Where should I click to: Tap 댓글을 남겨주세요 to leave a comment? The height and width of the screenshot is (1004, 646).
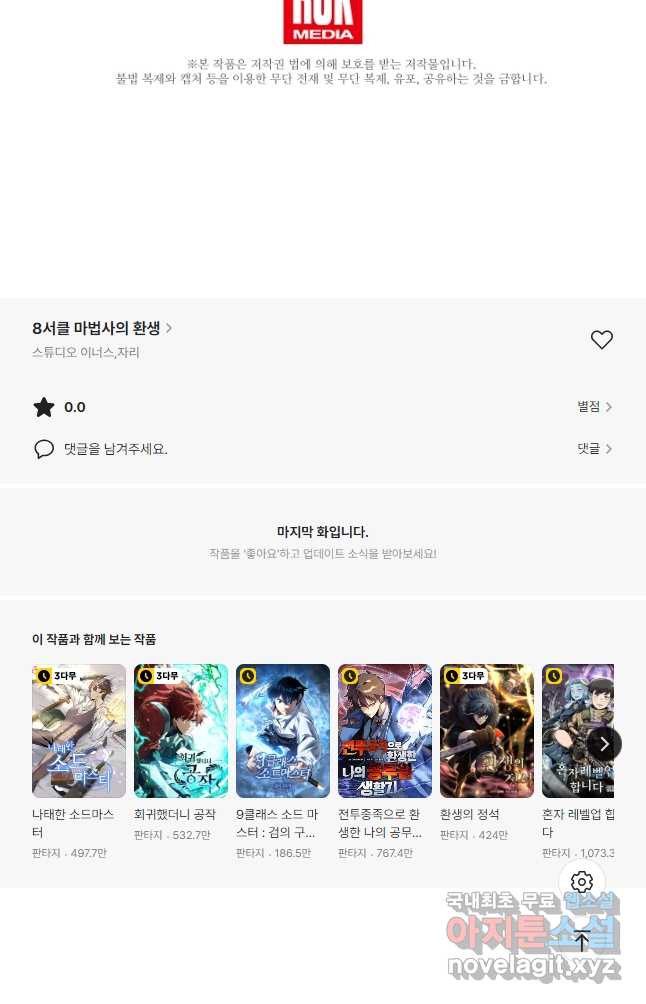(x=115, y=449)
